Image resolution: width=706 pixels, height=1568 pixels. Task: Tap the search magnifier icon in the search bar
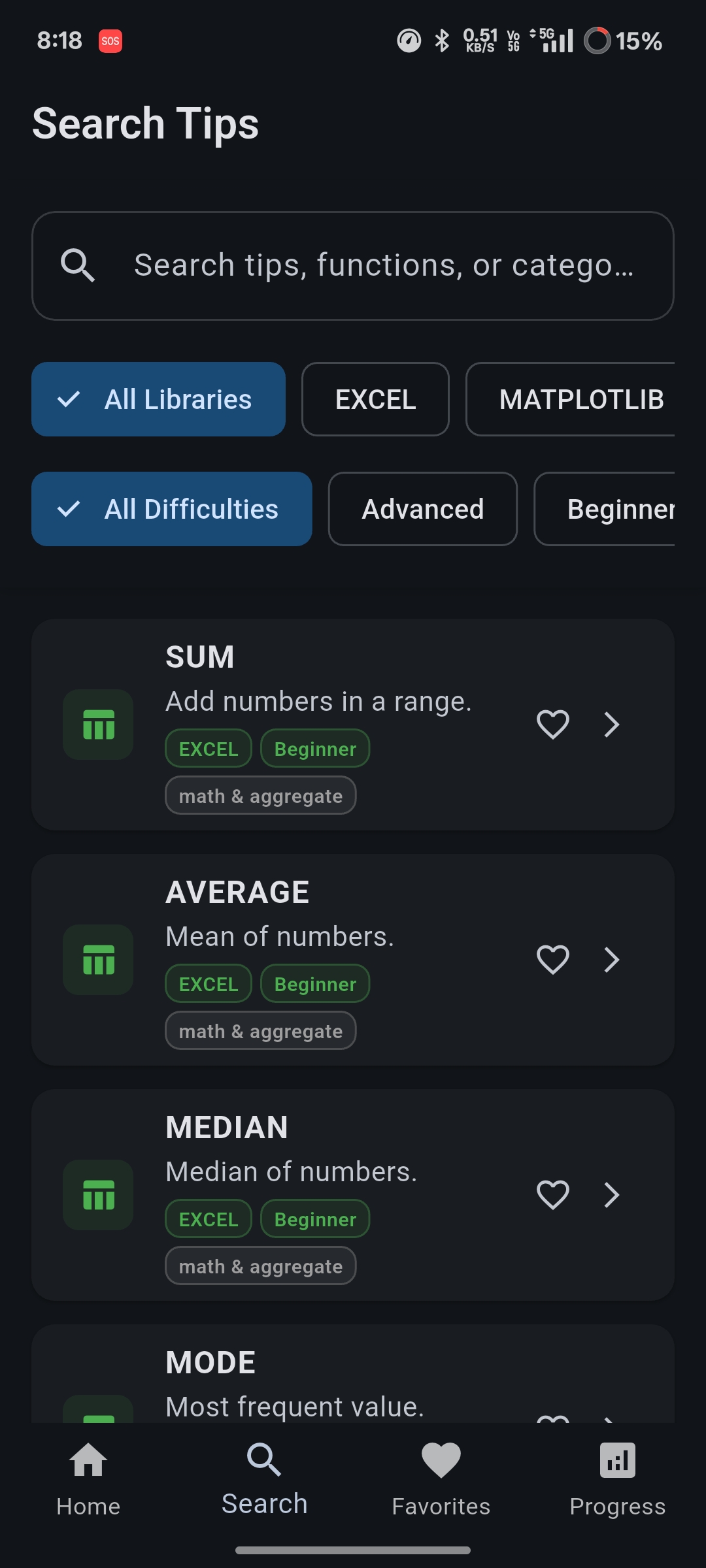tap(78, 265)
